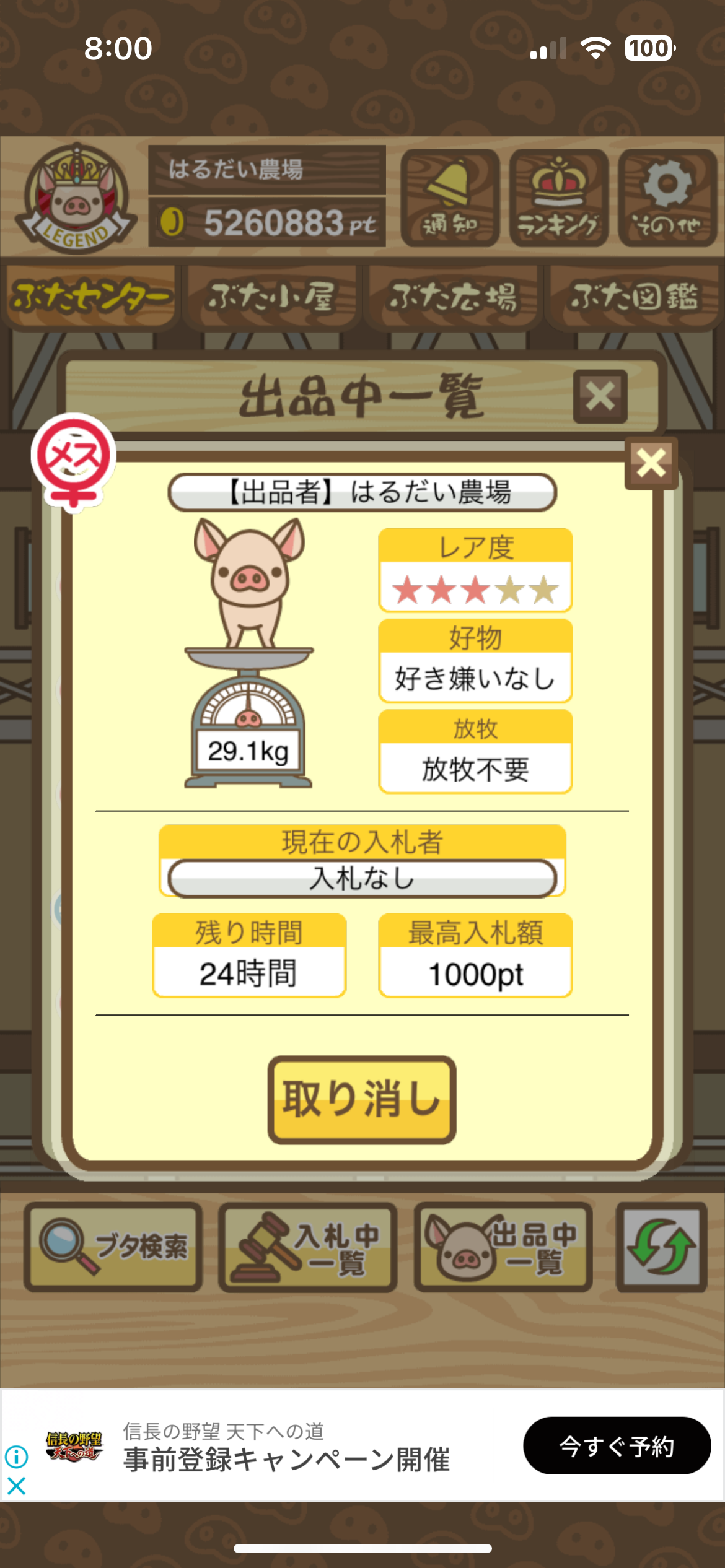Switch to the ぶた図鑑 tab

pos(633,297)
